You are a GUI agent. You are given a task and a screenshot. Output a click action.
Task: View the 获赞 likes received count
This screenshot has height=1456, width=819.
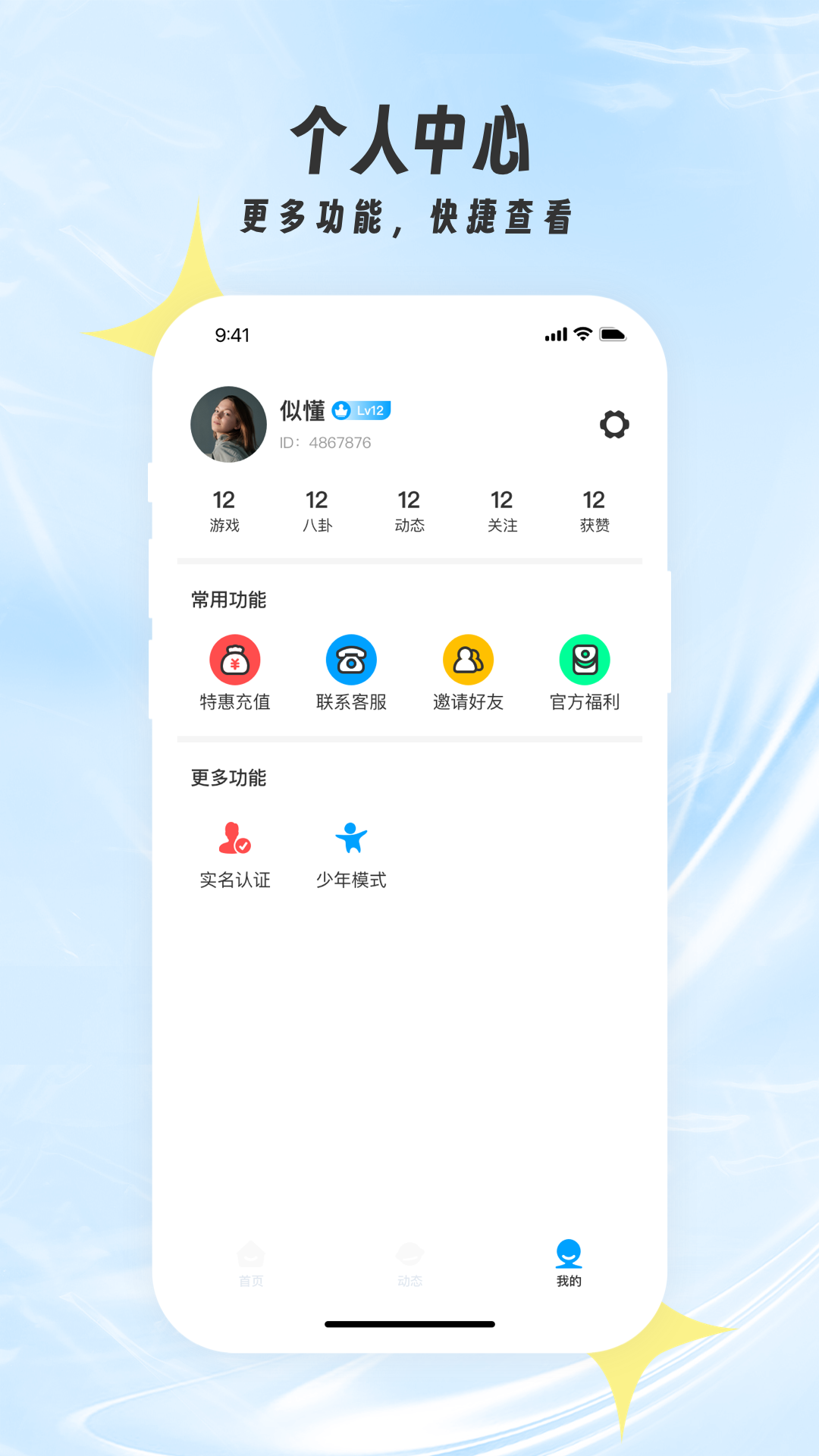(595, 510)
